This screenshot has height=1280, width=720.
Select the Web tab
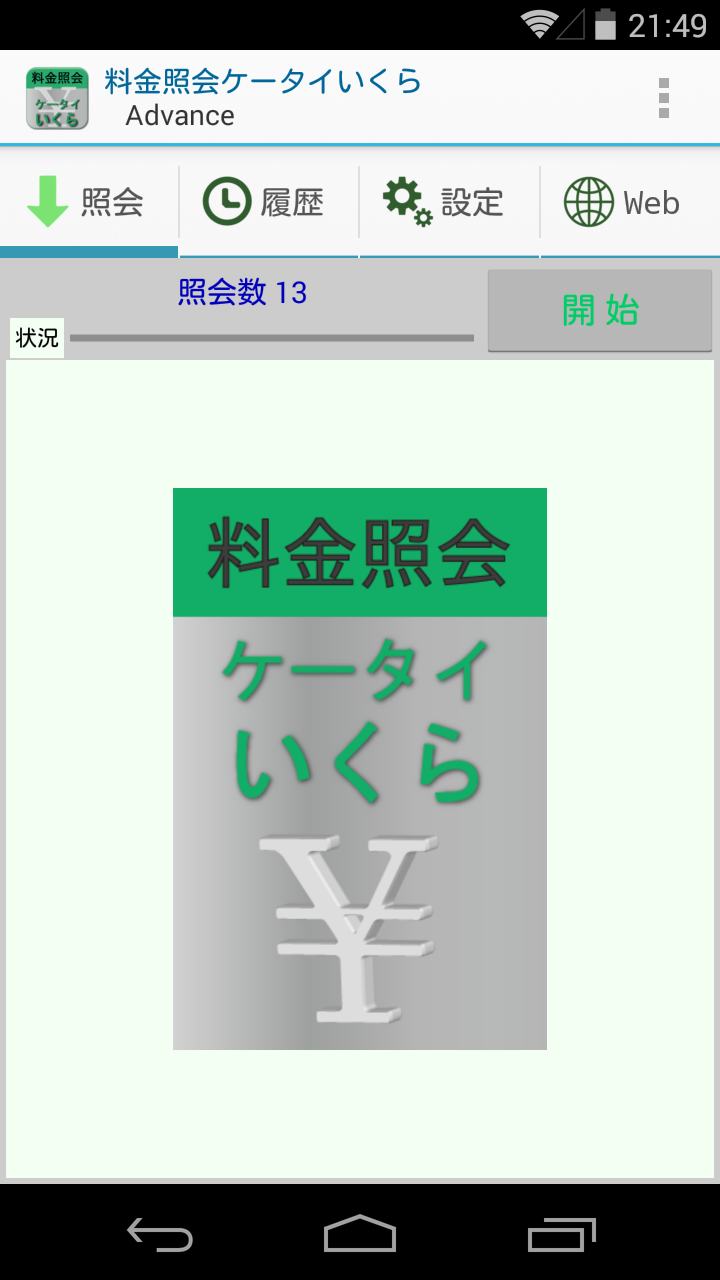pos(629,203)
